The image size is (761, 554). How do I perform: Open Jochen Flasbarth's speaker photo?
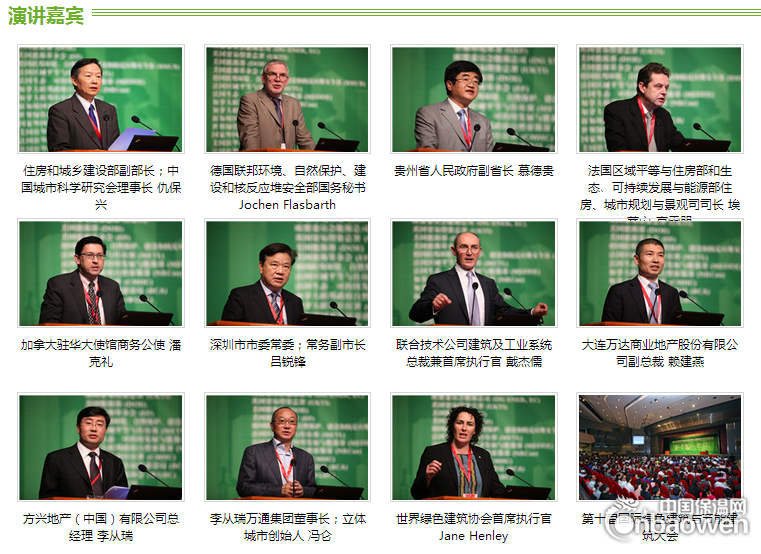[287, 99]
